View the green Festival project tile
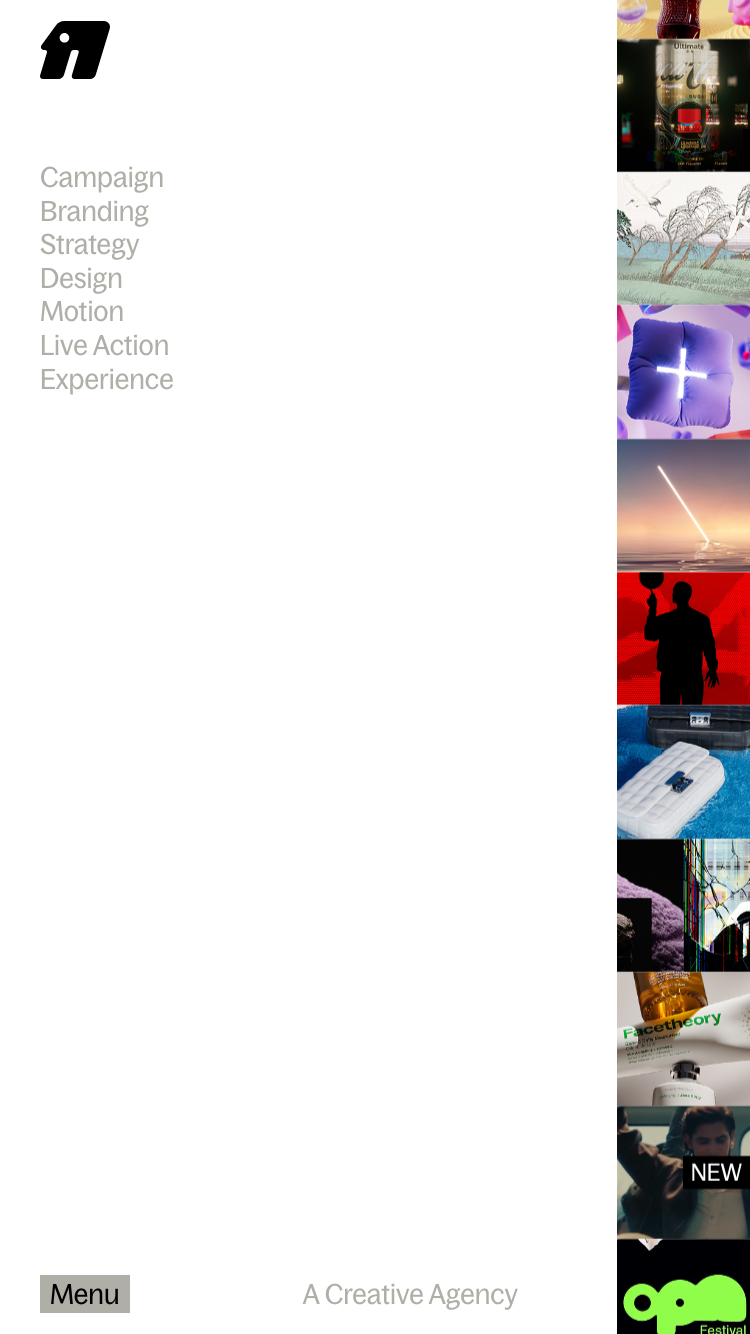This screenshot has width=750, height=1334. [x=683, y=1290]
